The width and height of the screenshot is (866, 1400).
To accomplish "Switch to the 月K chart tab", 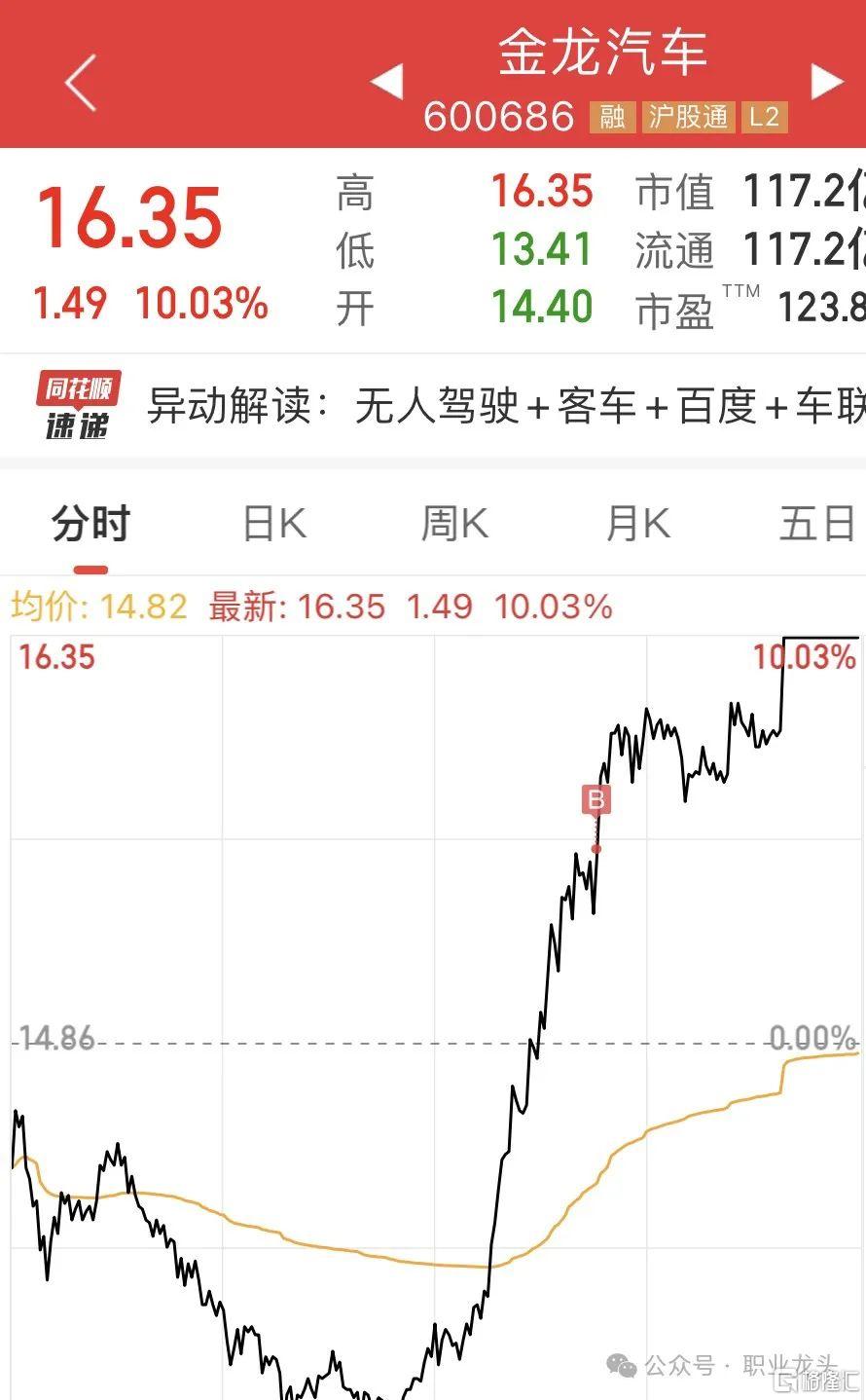I will point(638,525).
